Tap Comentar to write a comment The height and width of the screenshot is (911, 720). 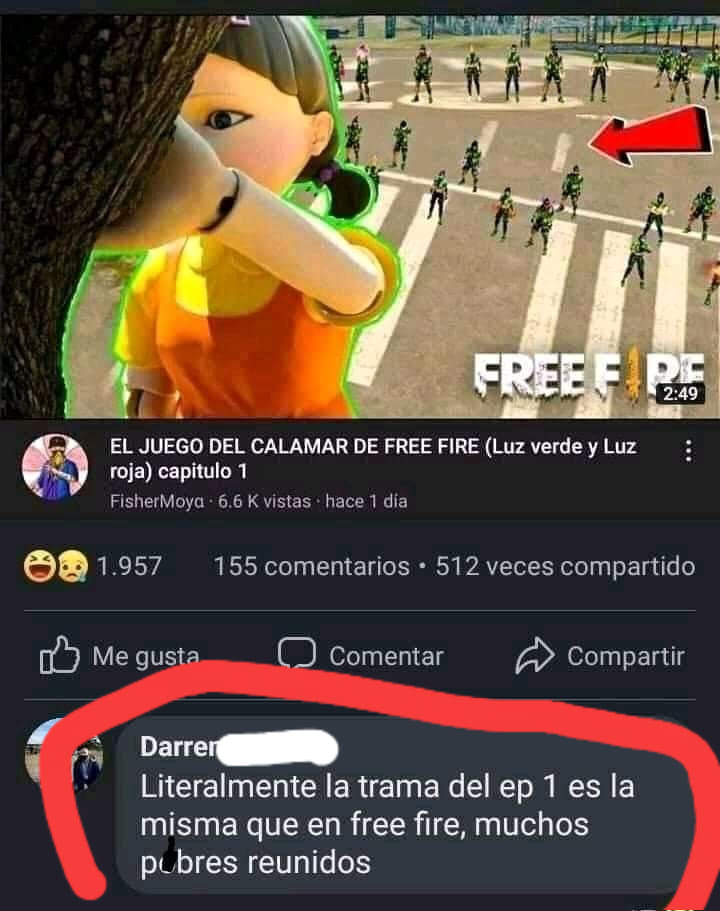(x=360, y=656)
